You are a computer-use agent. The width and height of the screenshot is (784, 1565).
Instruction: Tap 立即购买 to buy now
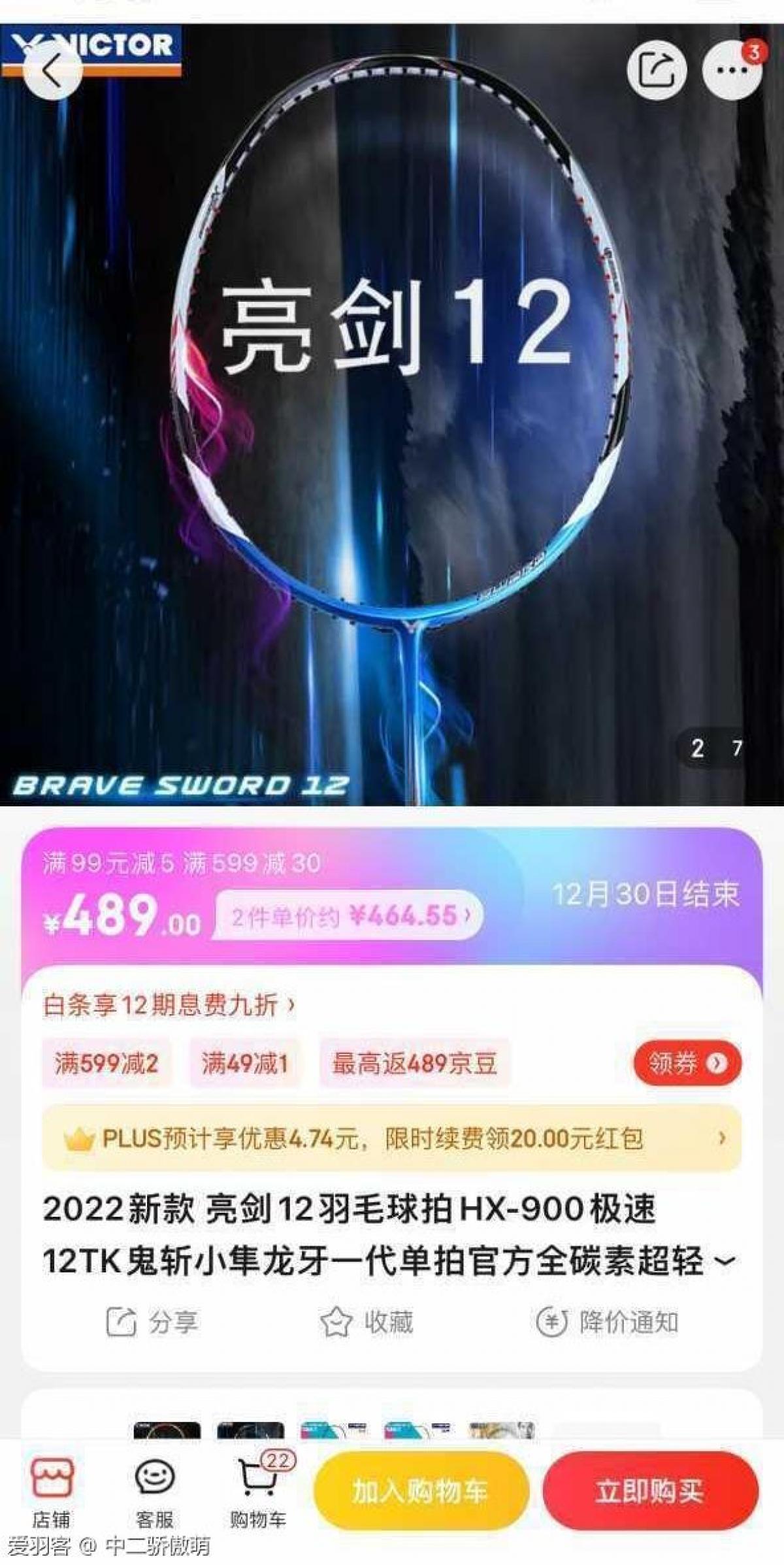tap(649, 1492)
